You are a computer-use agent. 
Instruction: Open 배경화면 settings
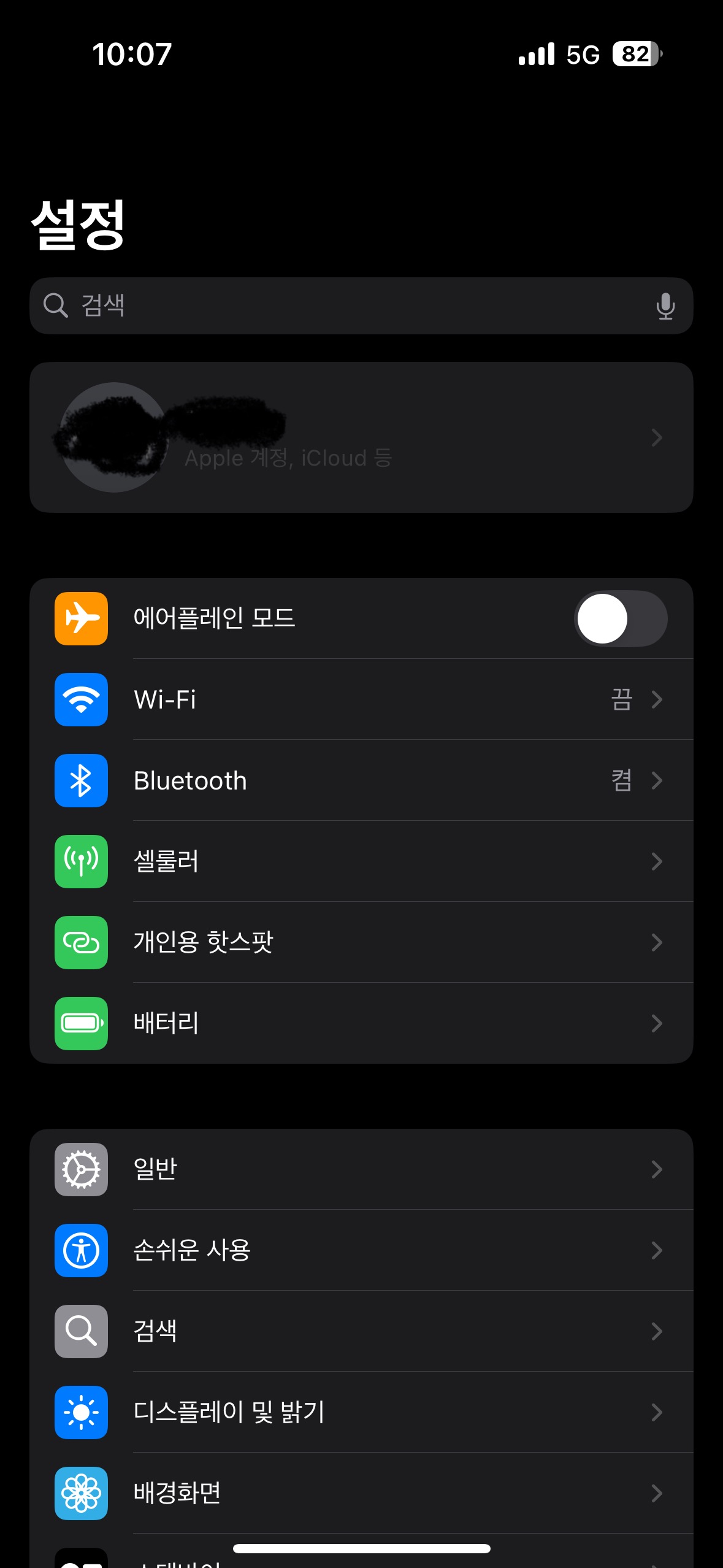(x=361, y=1493)
